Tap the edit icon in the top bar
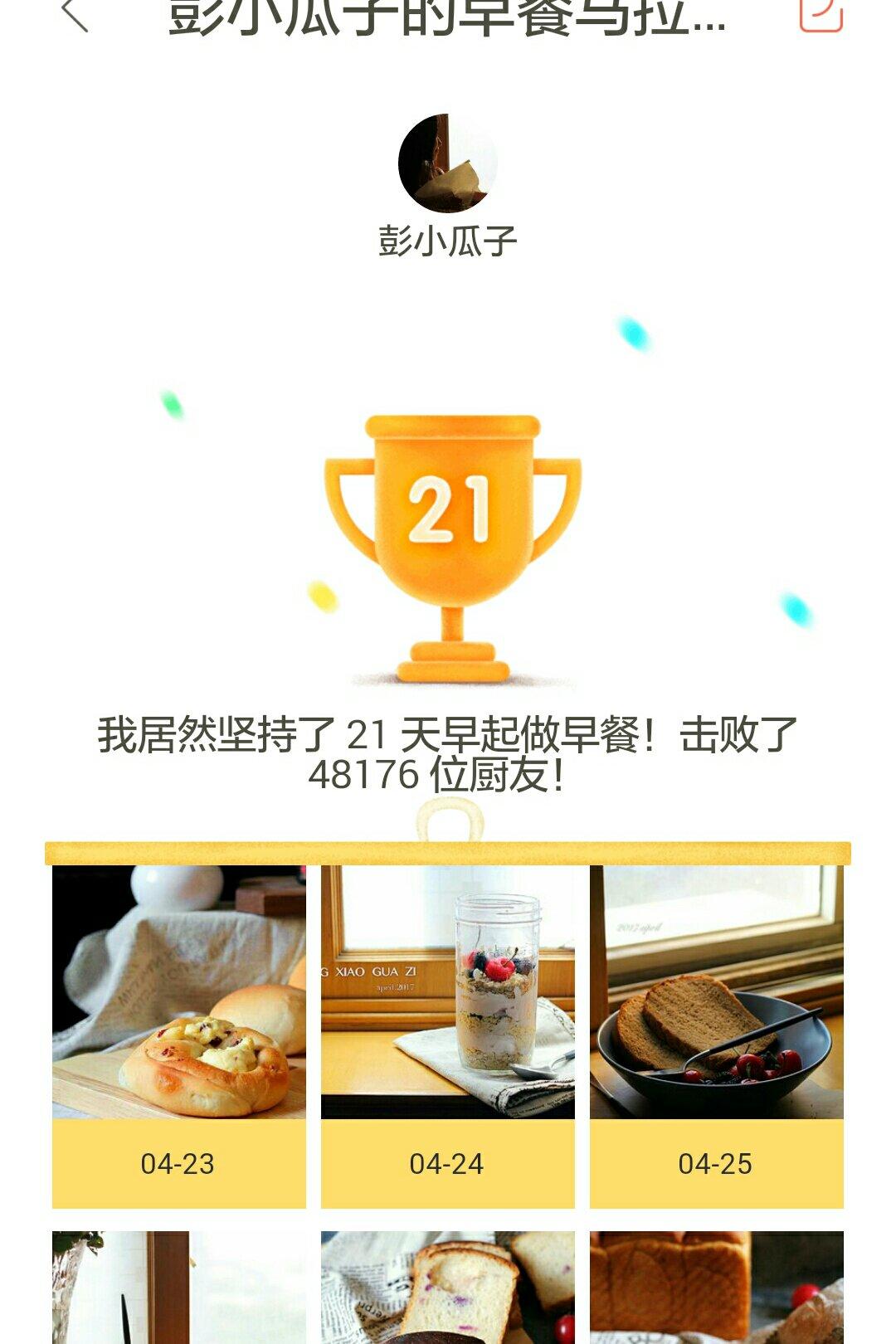The image size is (896, 1344). point(821,14)
